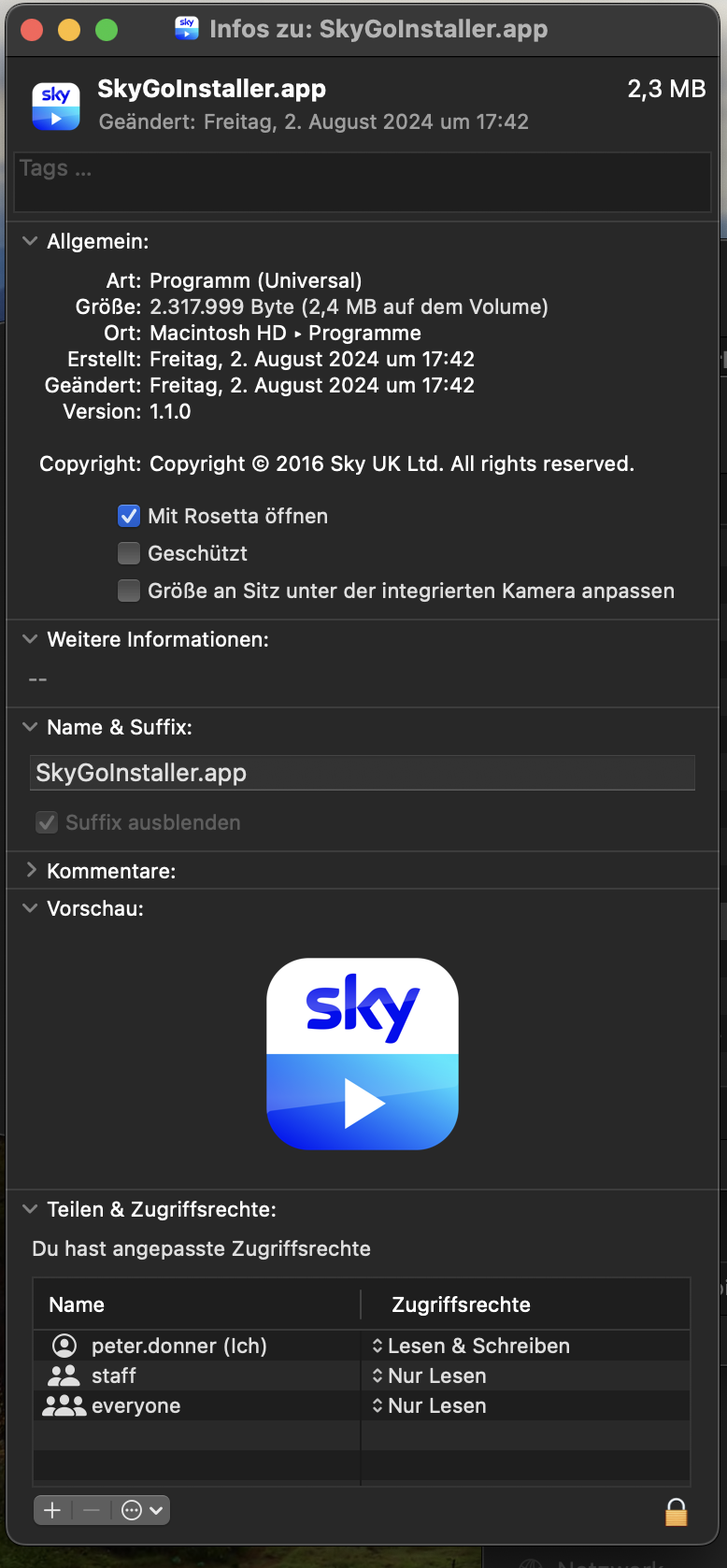Click the lock icon to change authentication

[677, 1511]
